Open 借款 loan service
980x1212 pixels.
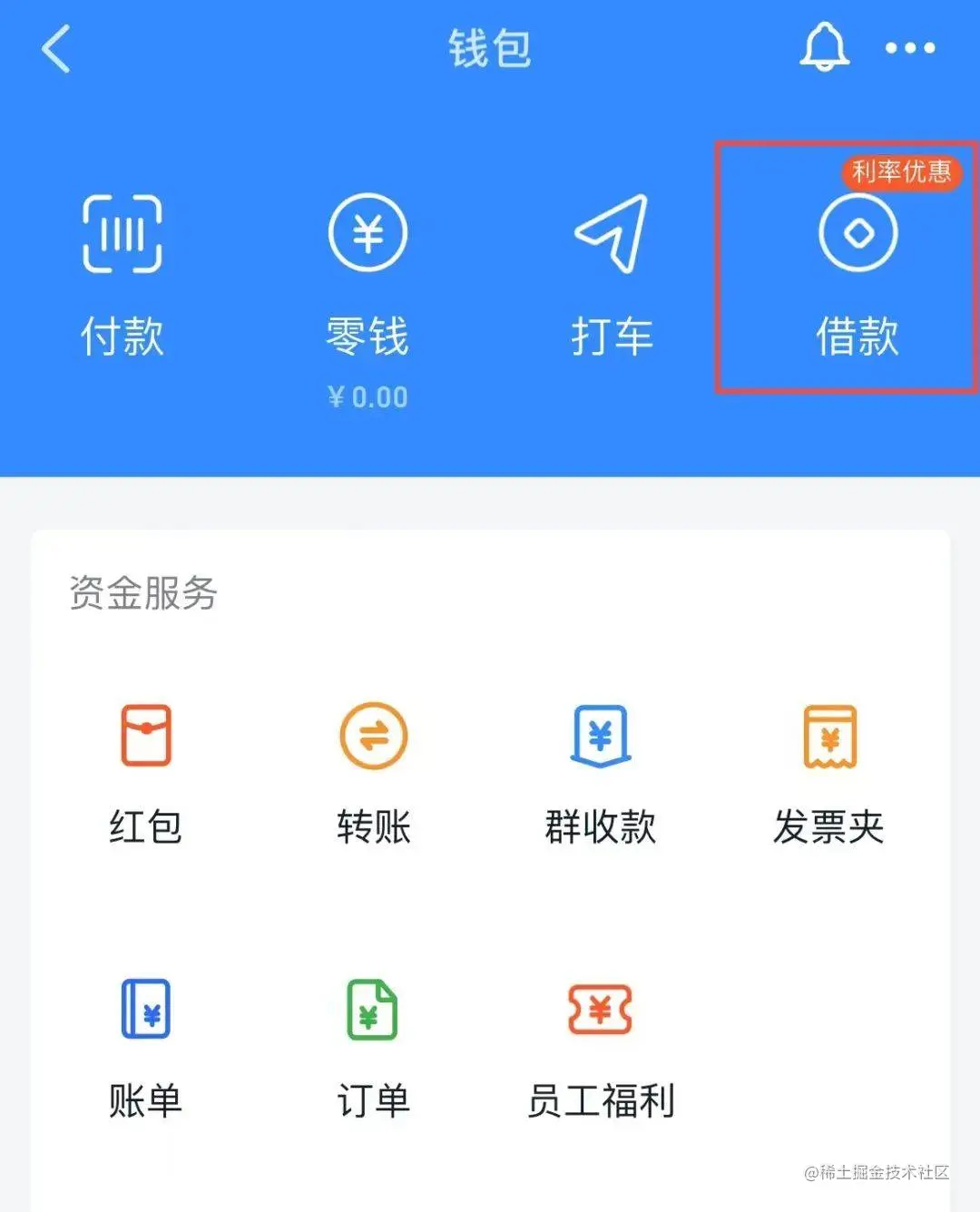click(x=857, y=272)
